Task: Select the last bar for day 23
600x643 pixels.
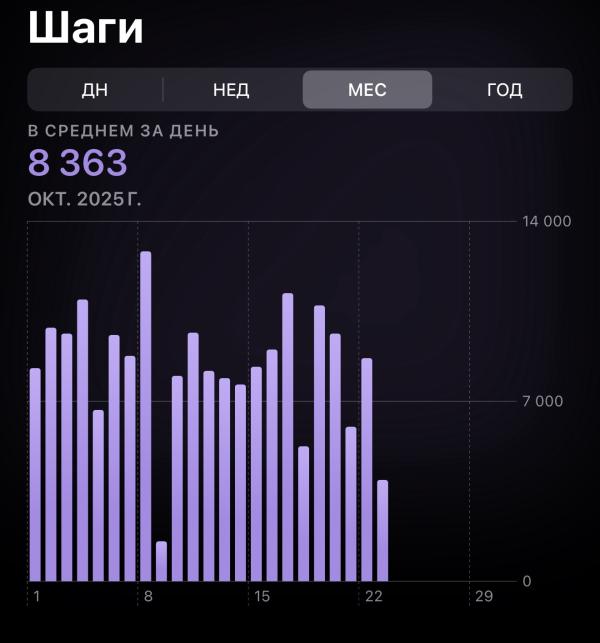Action: tap(383, 530)
